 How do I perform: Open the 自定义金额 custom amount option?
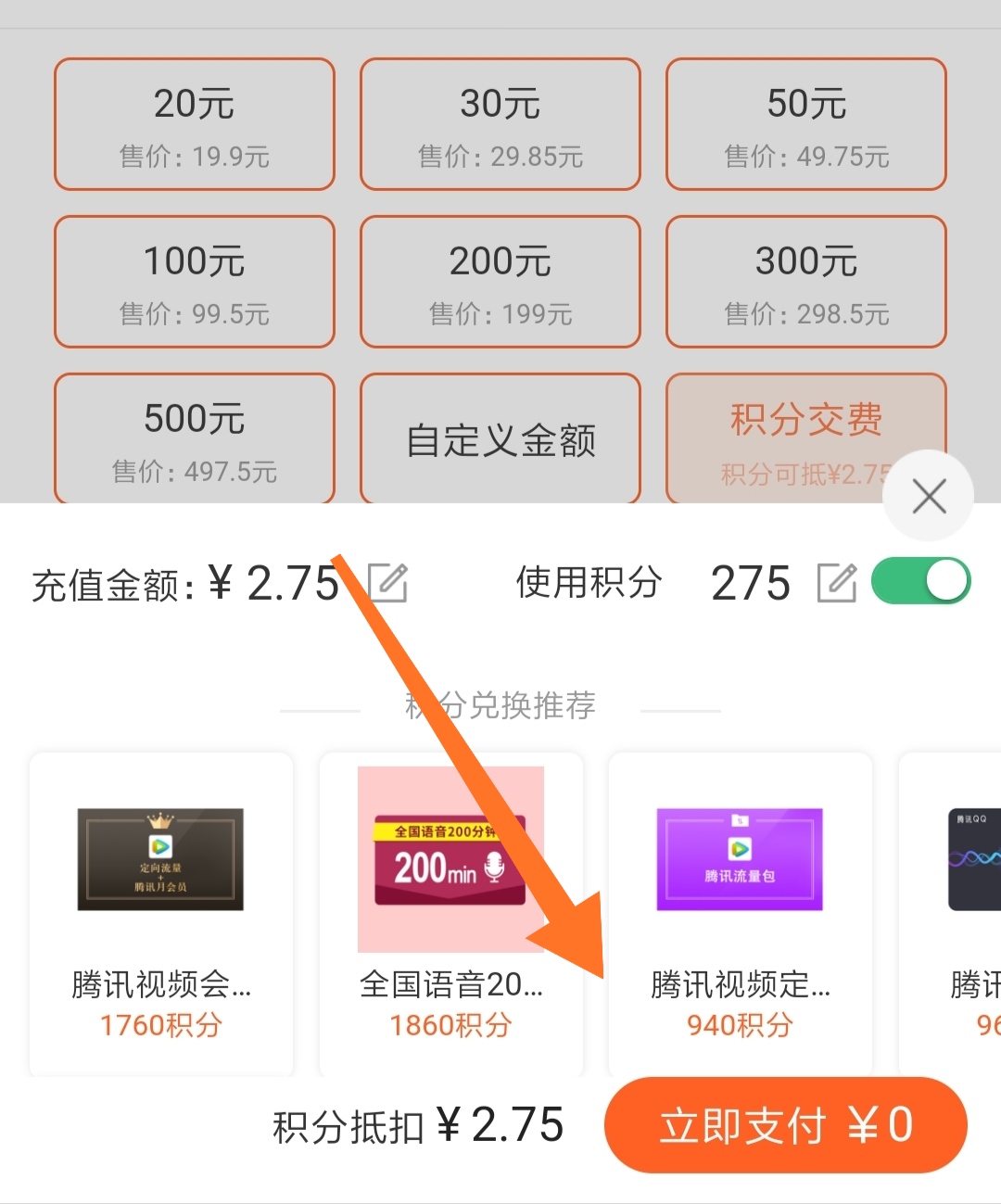[x=500, y=439]
